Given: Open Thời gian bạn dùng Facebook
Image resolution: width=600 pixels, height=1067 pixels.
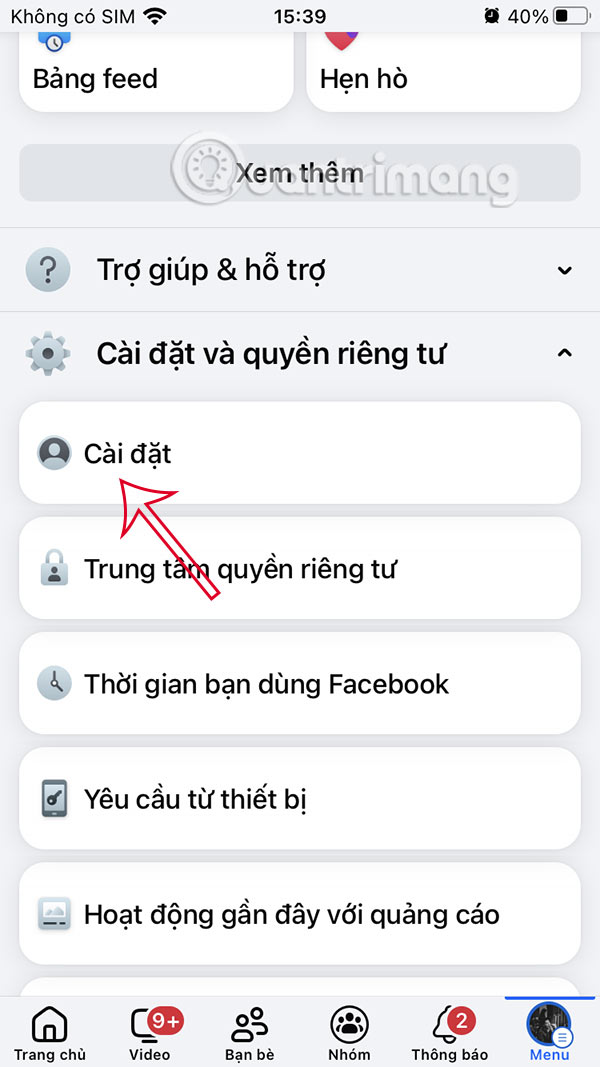Looking at the screenshot, I should tap(300, 684).
